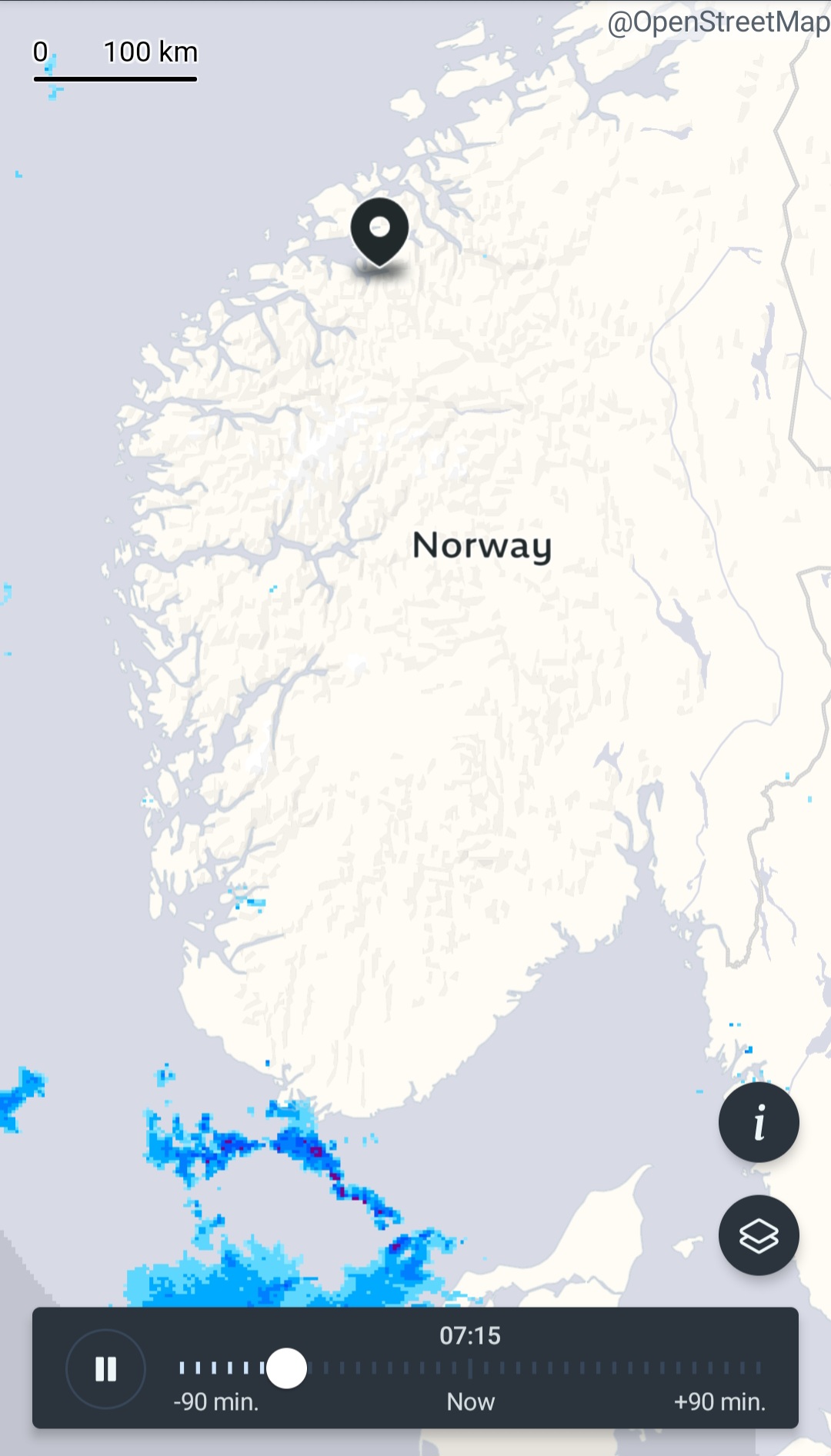Jump timeline to the Now marker
Viewport: 831px width, 1456px height.
point(470,1368)
